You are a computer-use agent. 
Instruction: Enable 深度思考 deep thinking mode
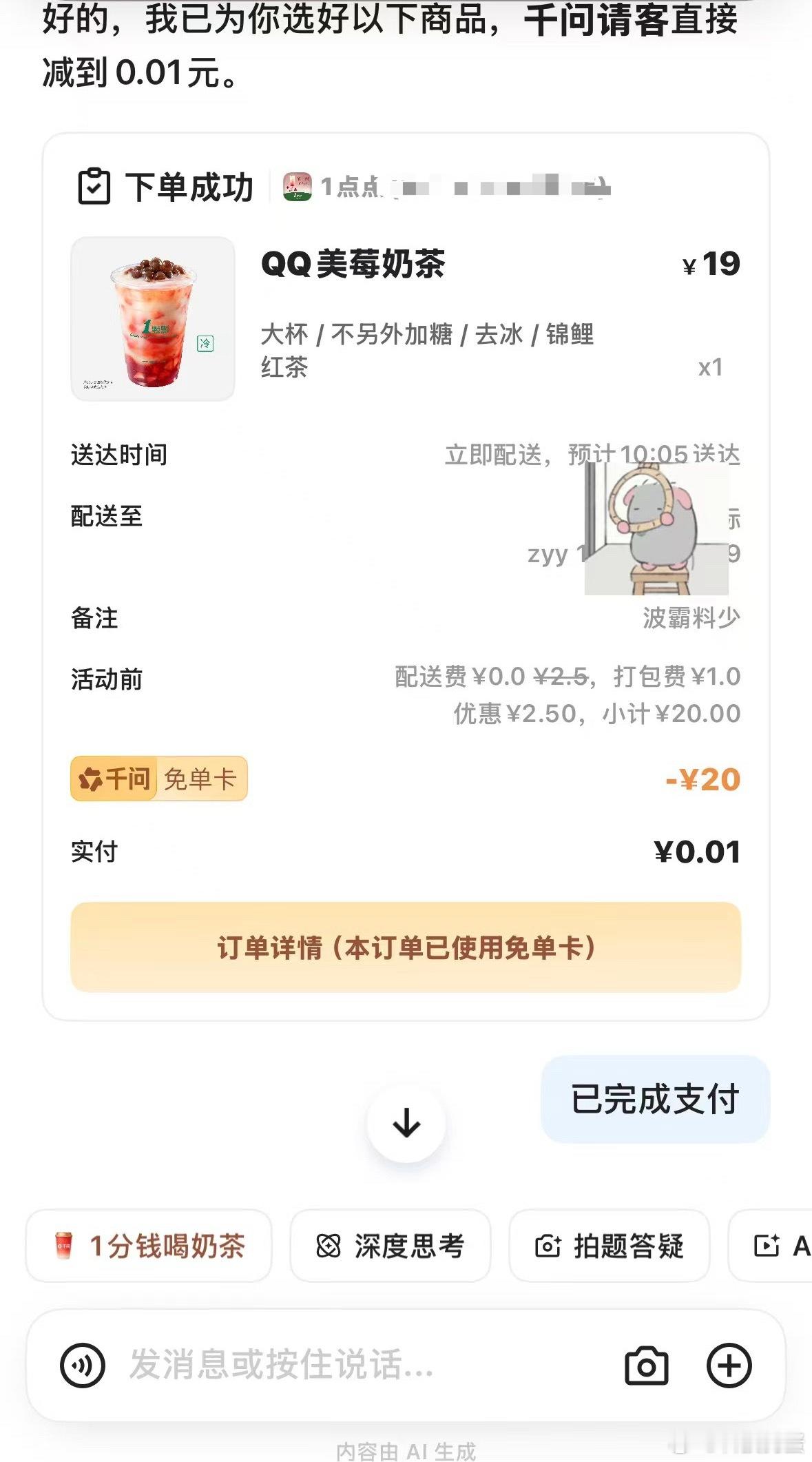(389, 1245)
